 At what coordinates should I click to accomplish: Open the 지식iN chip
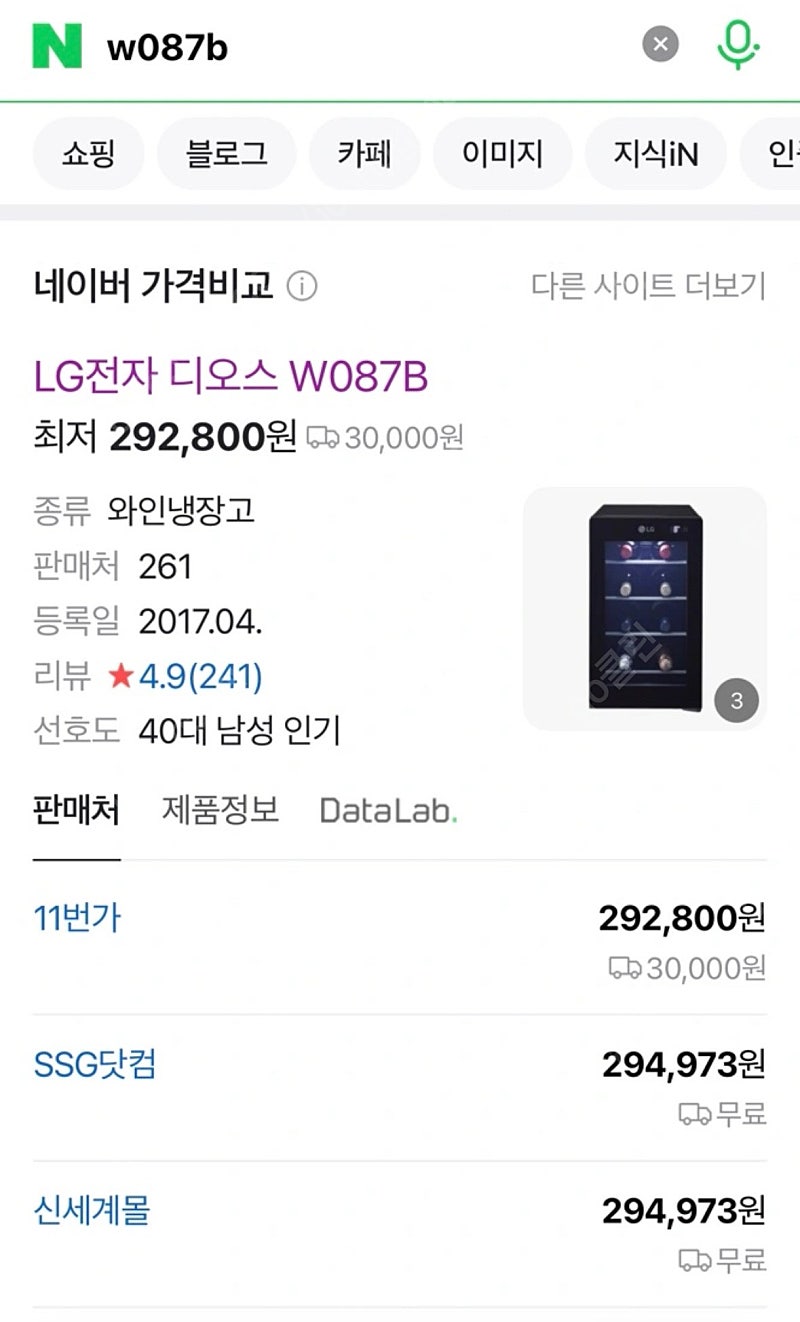656,153
